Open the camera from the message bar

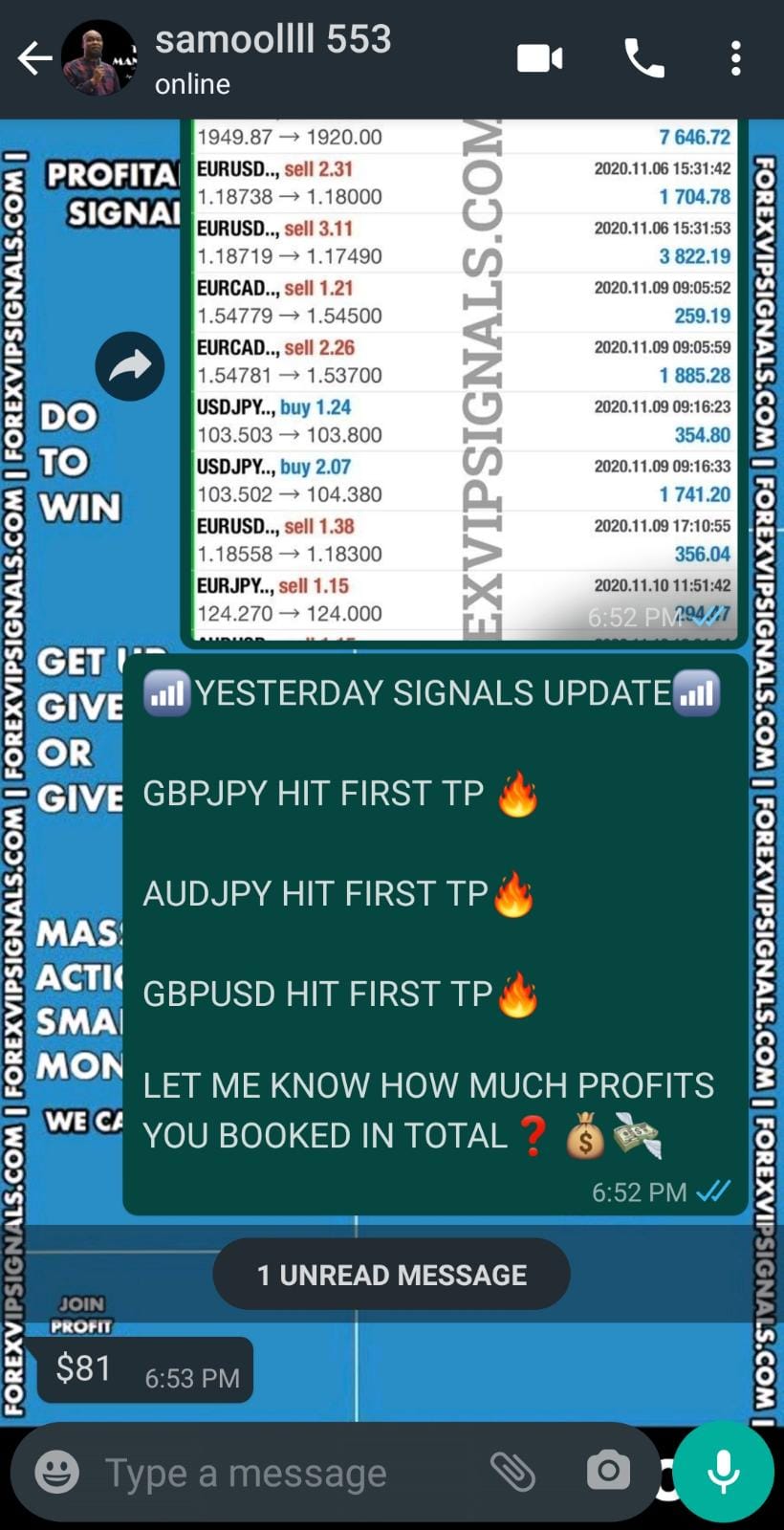click(608, 1472)
